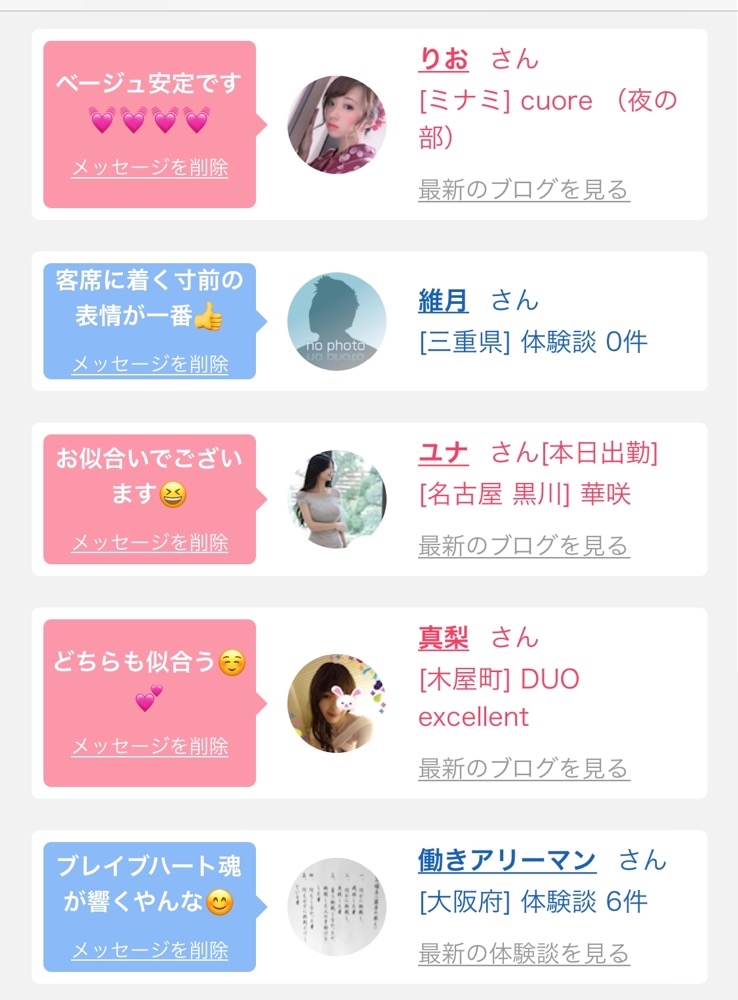Tap 真梨's profile photo
Image resolution: width=738 pixels, height=1000 pixels.
click(337, 703)
